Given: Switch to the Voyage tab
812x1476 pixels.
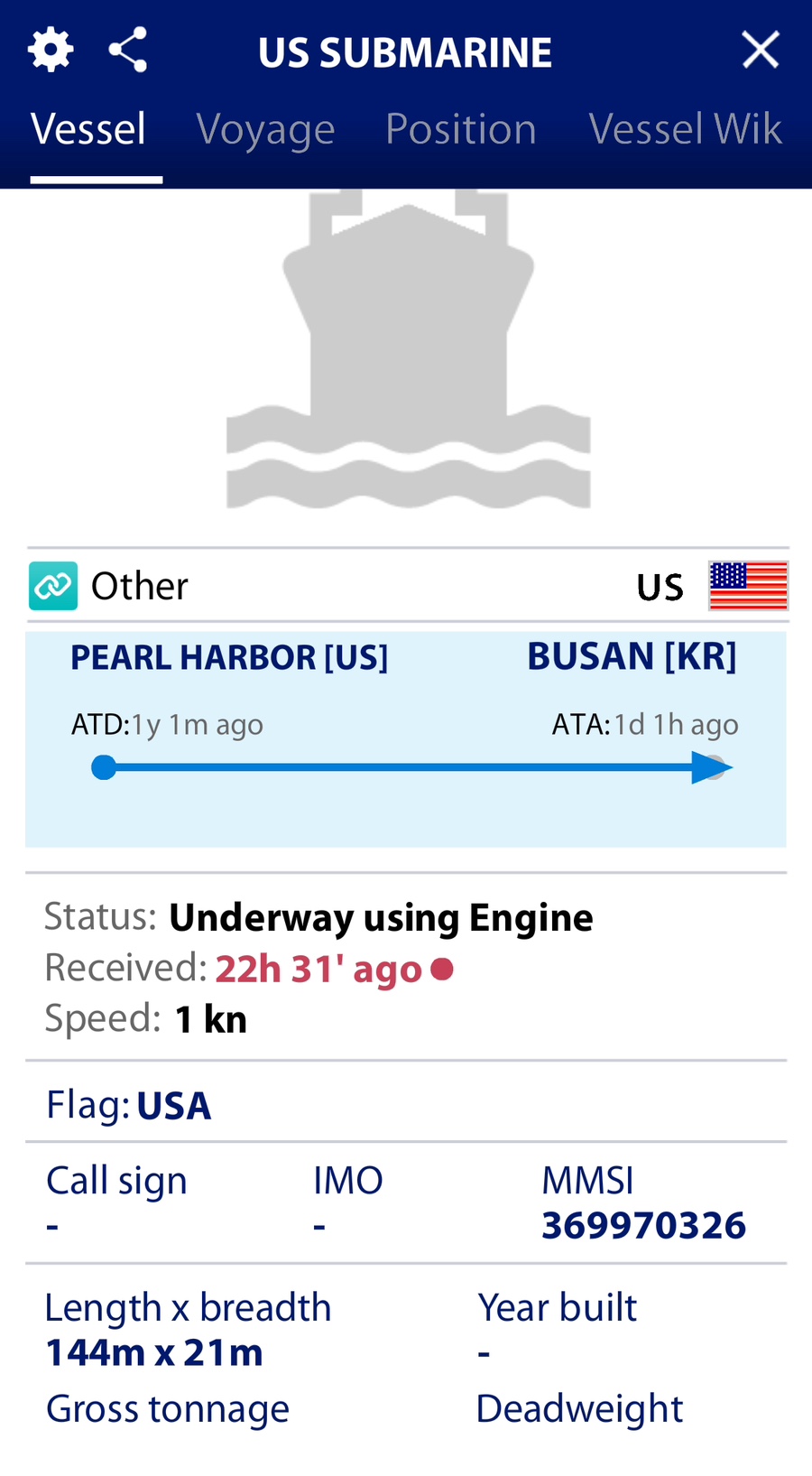Looking at the screenshot, I should [x=265, y=129].
